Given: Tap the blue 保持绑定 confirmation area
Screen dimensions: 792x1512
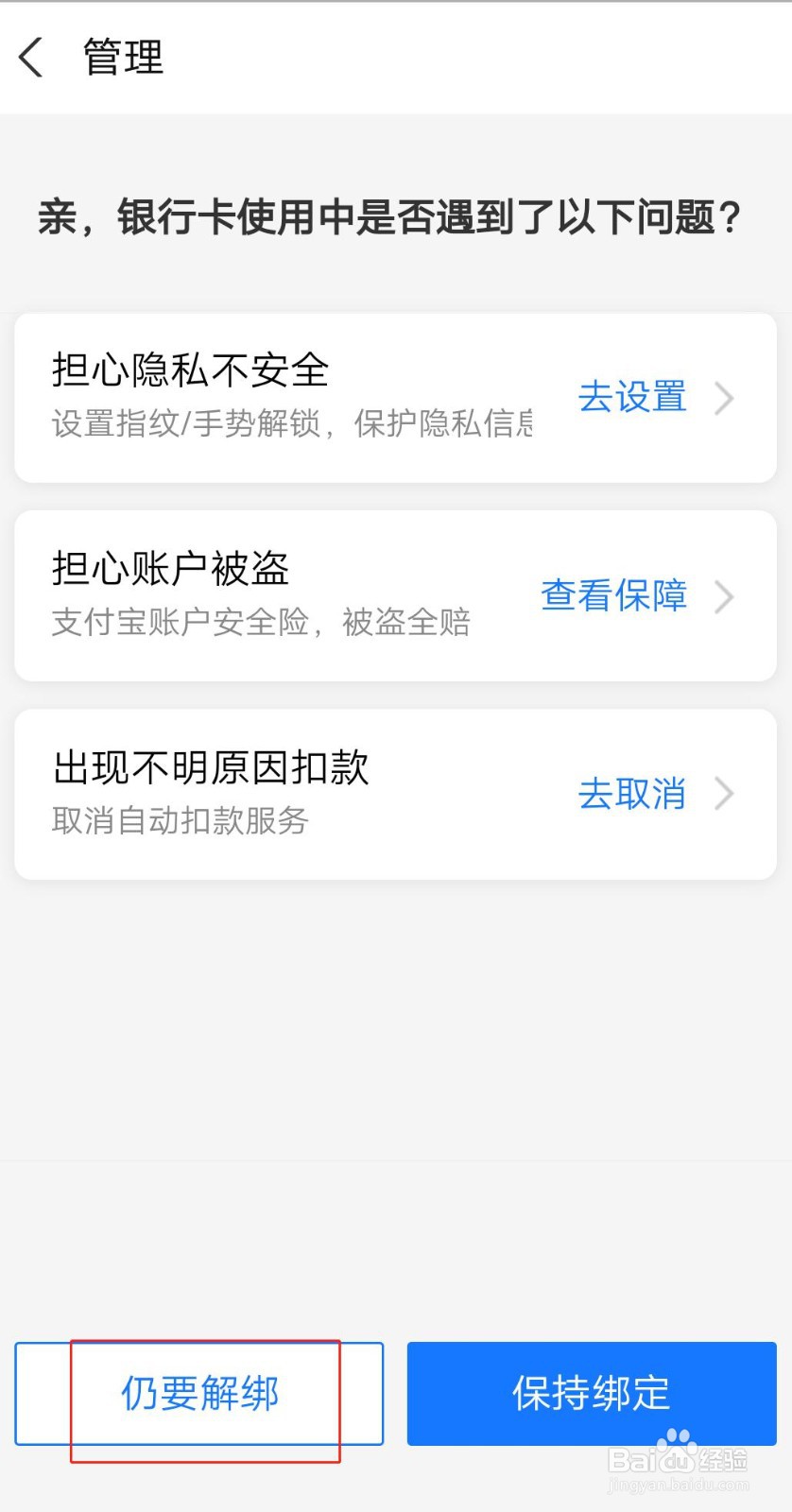Looking at the screenshot, I should pos(590,1393).
